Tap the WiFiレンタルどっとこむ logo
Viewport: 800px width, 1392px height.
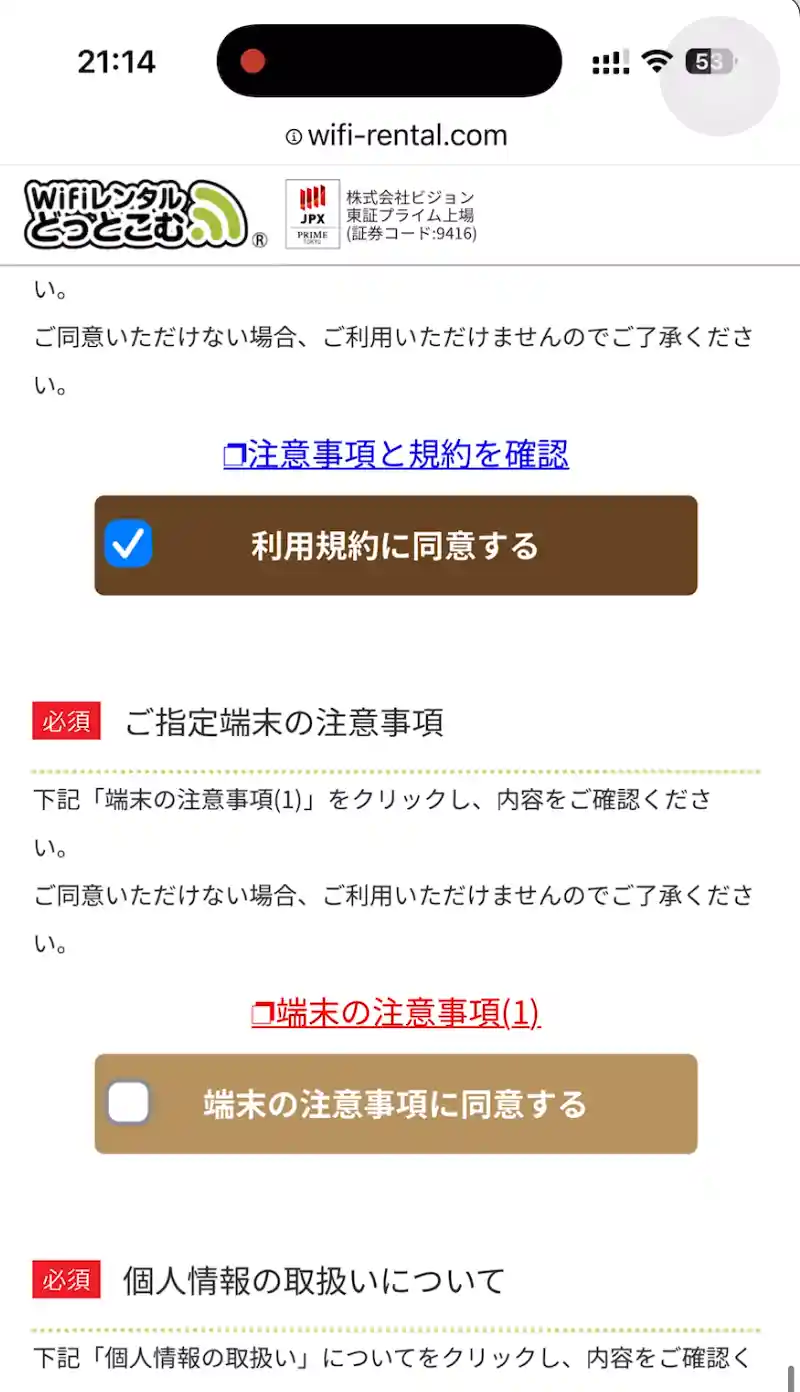pyautogui.click(x=135, y=213)
